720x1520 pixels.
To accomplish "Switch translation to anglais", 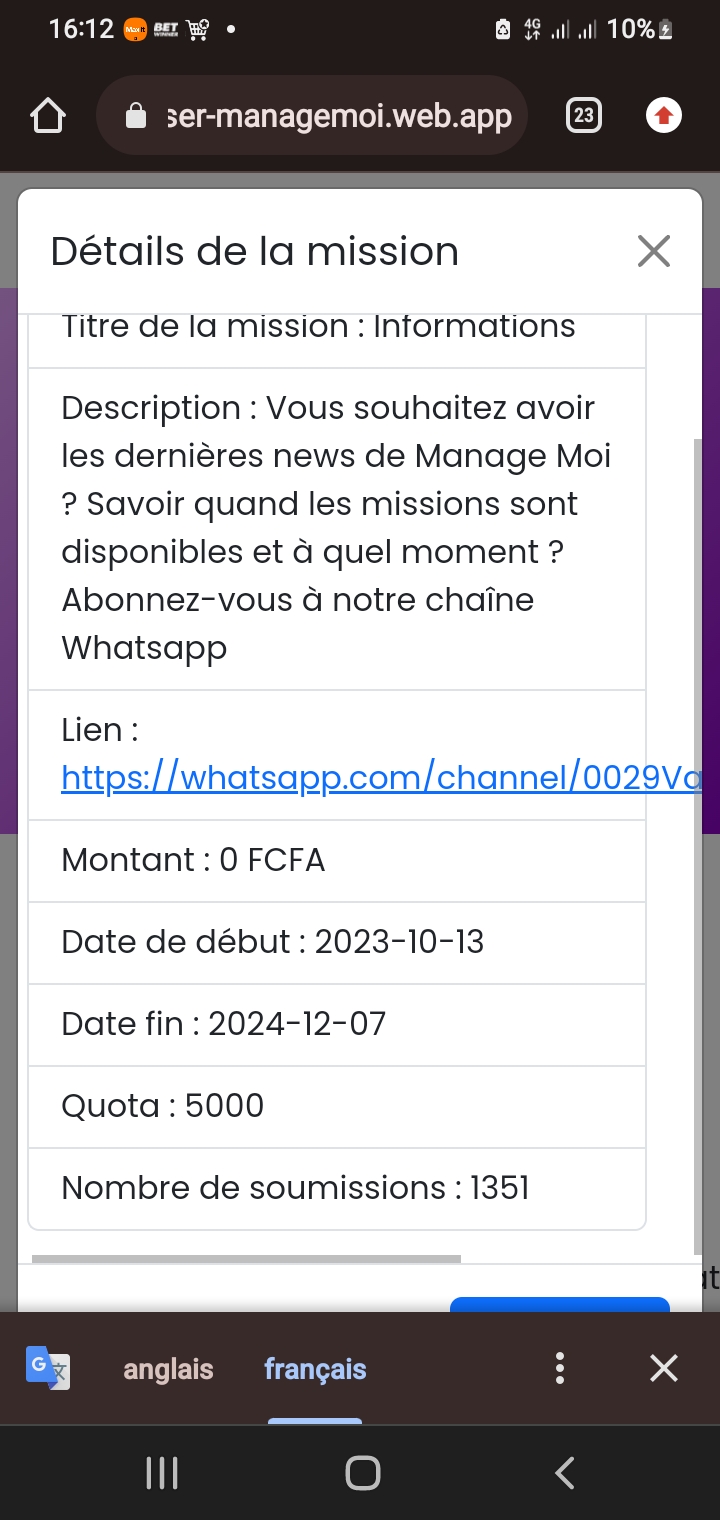I will (x=168, y=1369).
